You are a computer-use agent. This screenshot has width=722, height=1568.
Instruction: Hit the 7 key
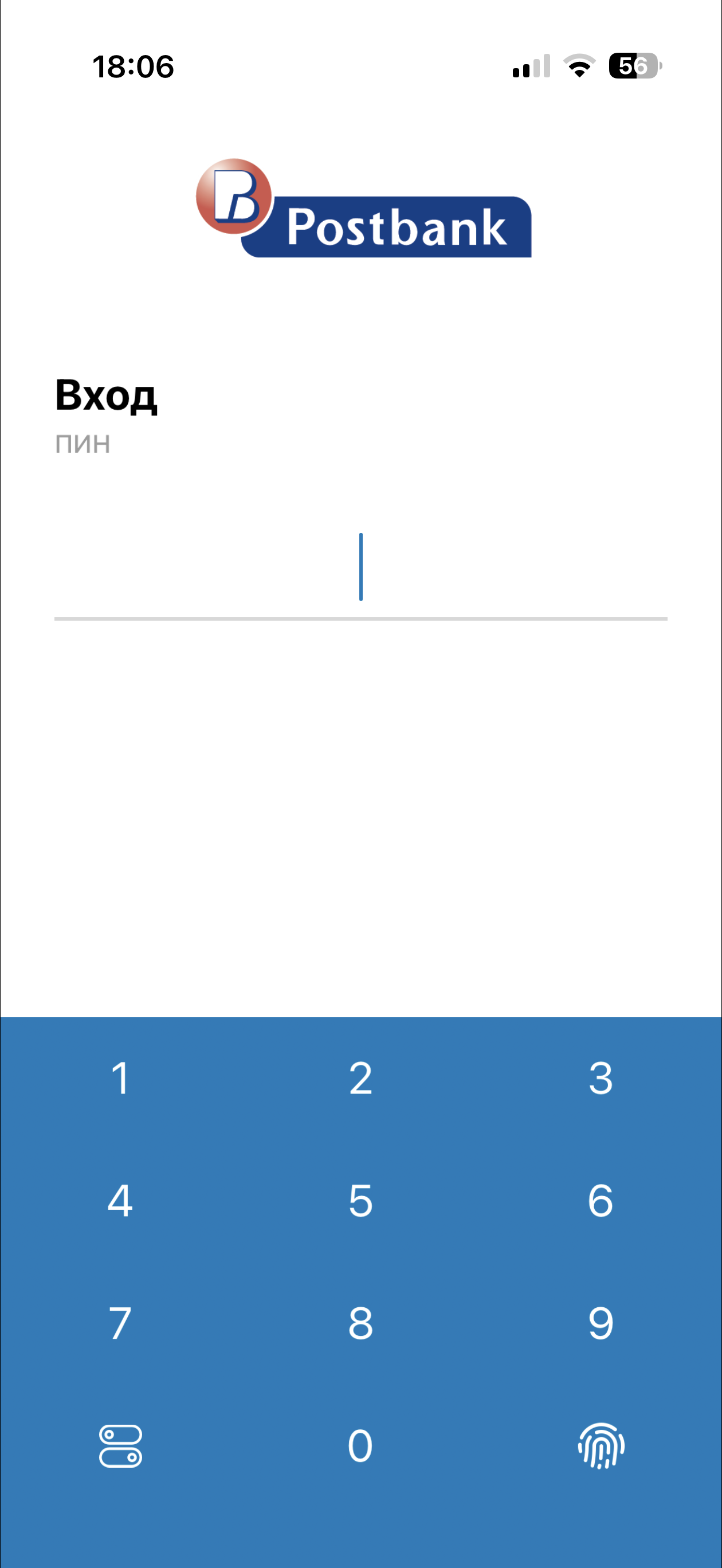tap(120, 1323)
